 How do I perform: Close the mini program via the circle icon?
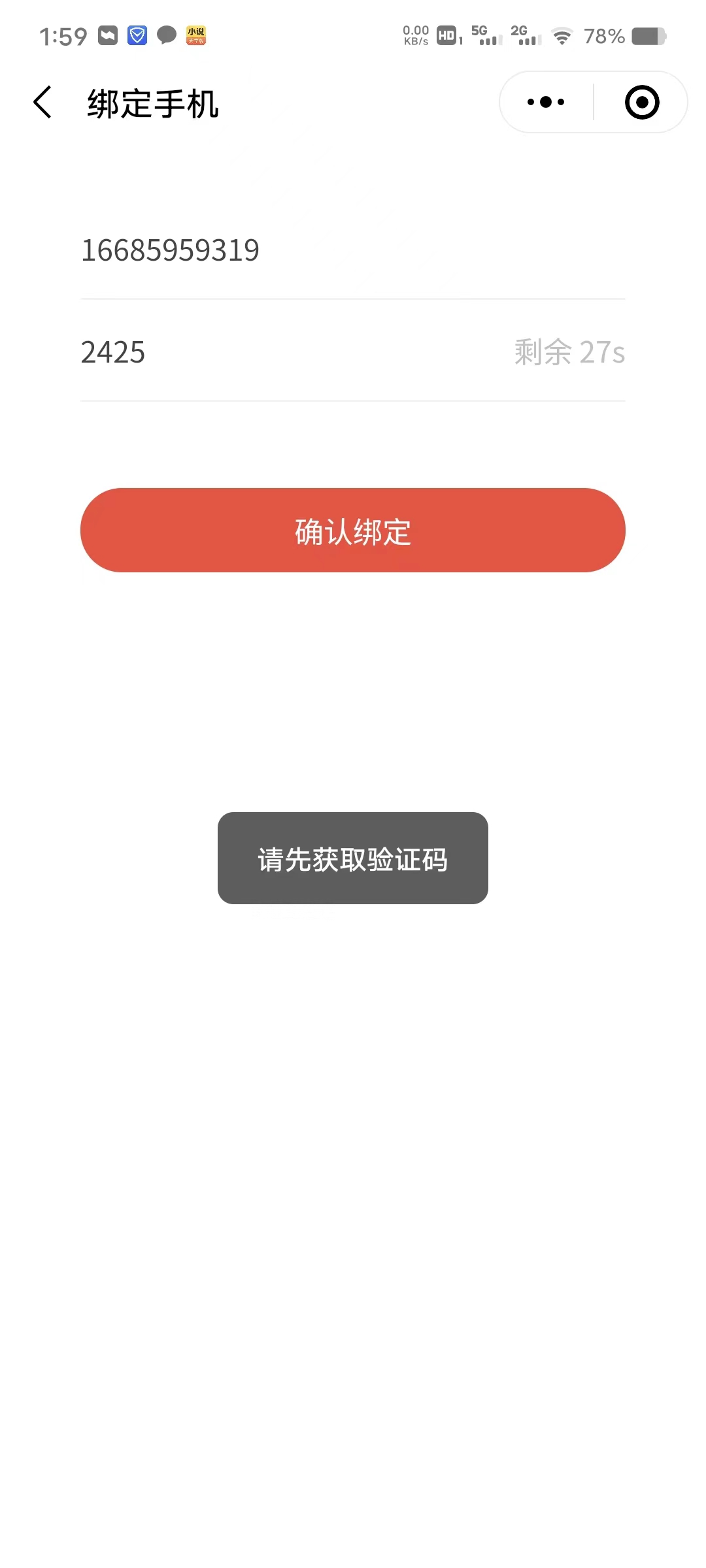641,103
